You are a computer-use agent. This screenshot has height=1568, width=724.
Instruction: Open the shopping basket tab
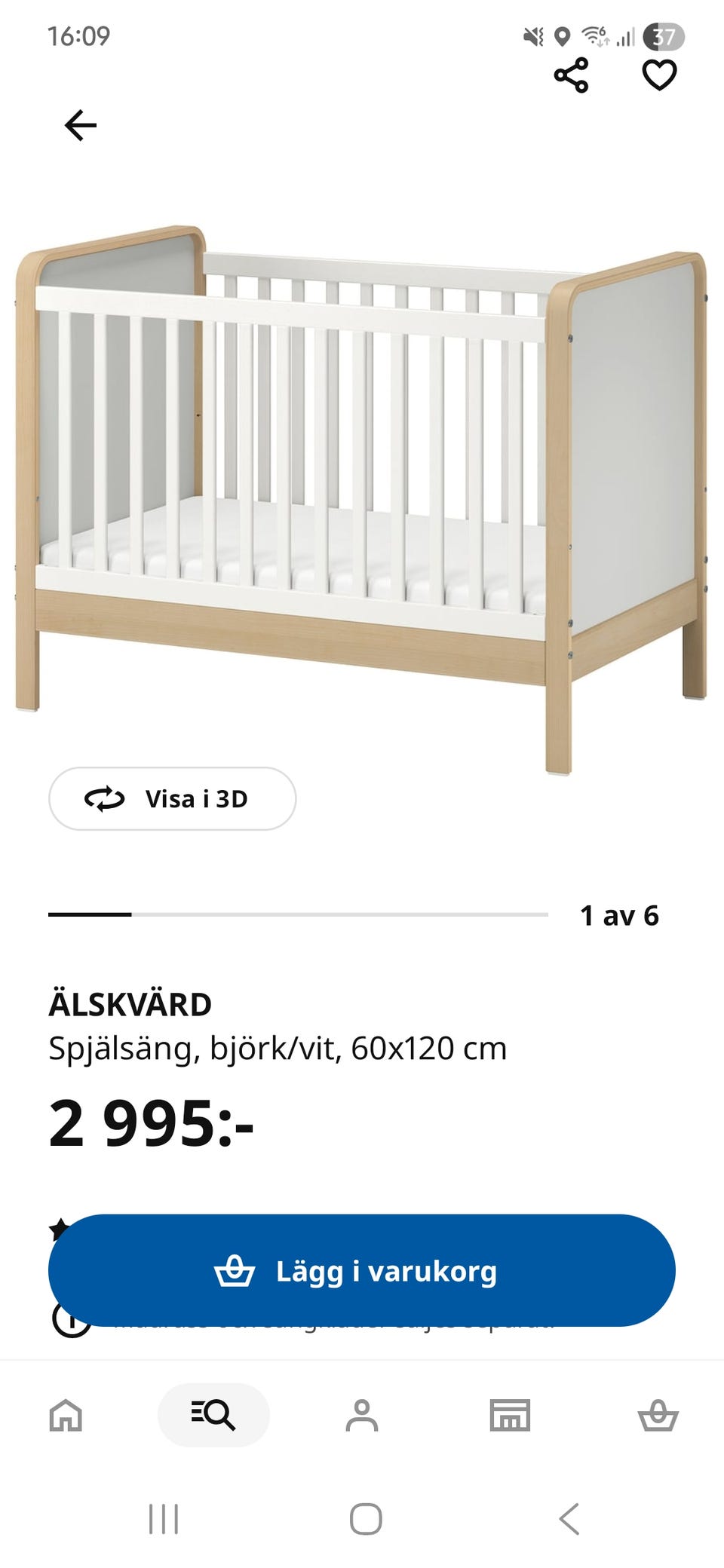[x=658, y=1415]
